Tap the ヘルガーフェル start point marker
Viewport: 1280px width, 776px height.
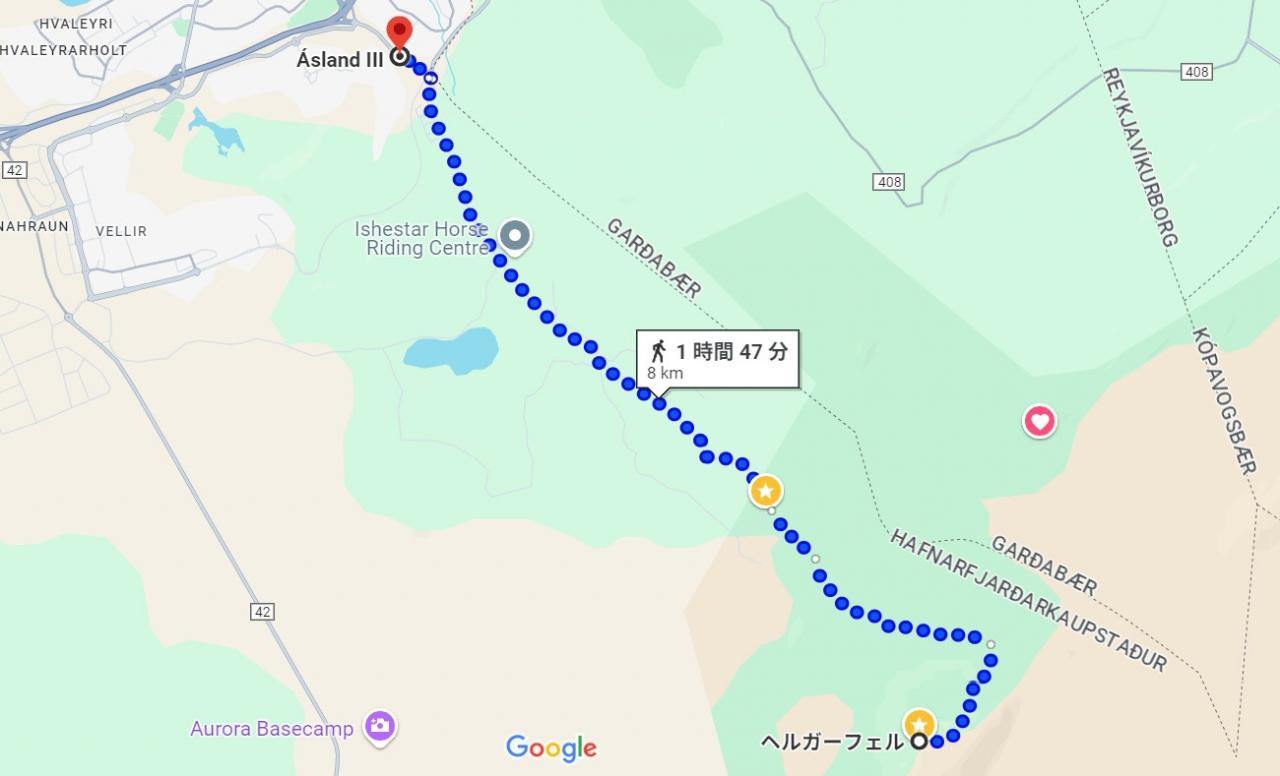point(919,741)
